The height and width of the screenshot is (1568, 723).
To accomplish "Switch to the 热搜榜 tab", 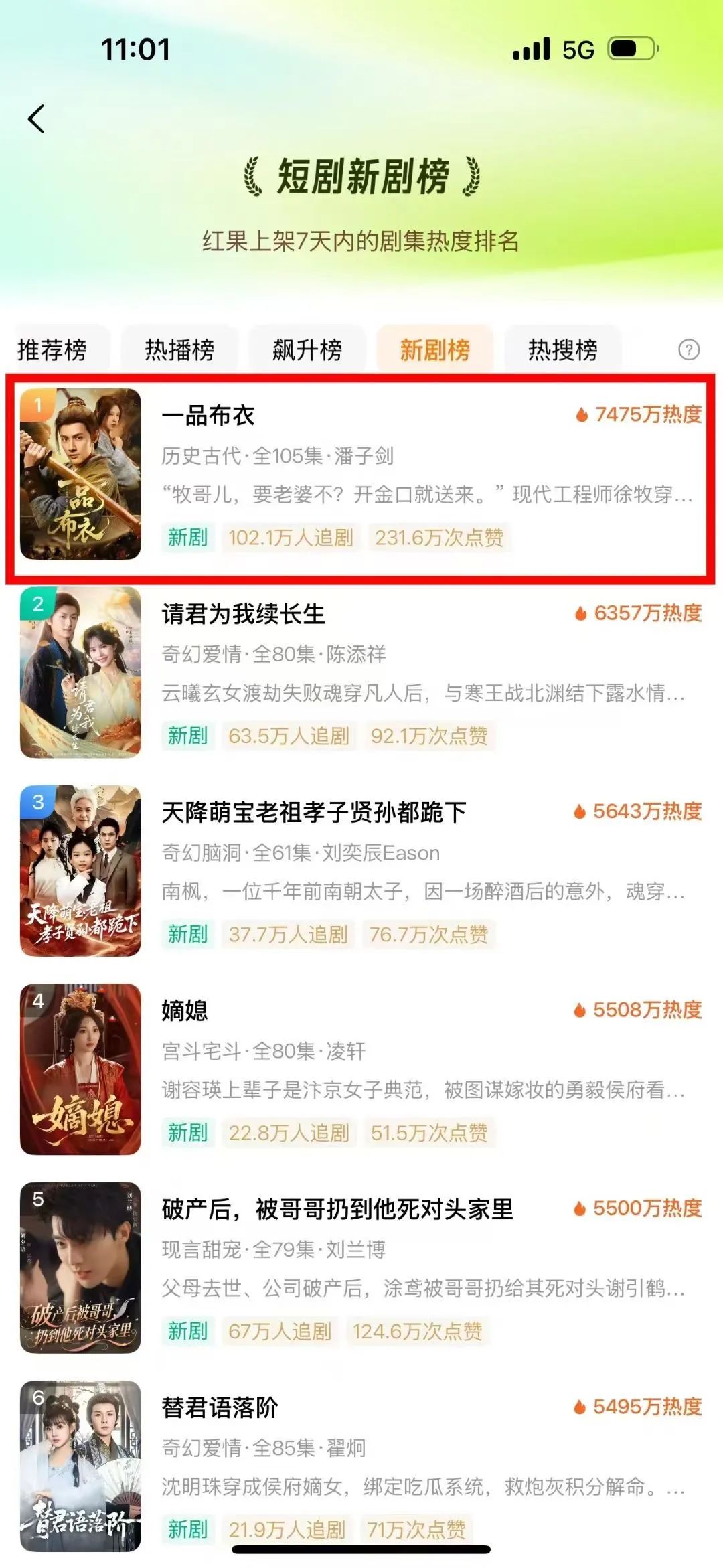I will click(x=562, y=349).
